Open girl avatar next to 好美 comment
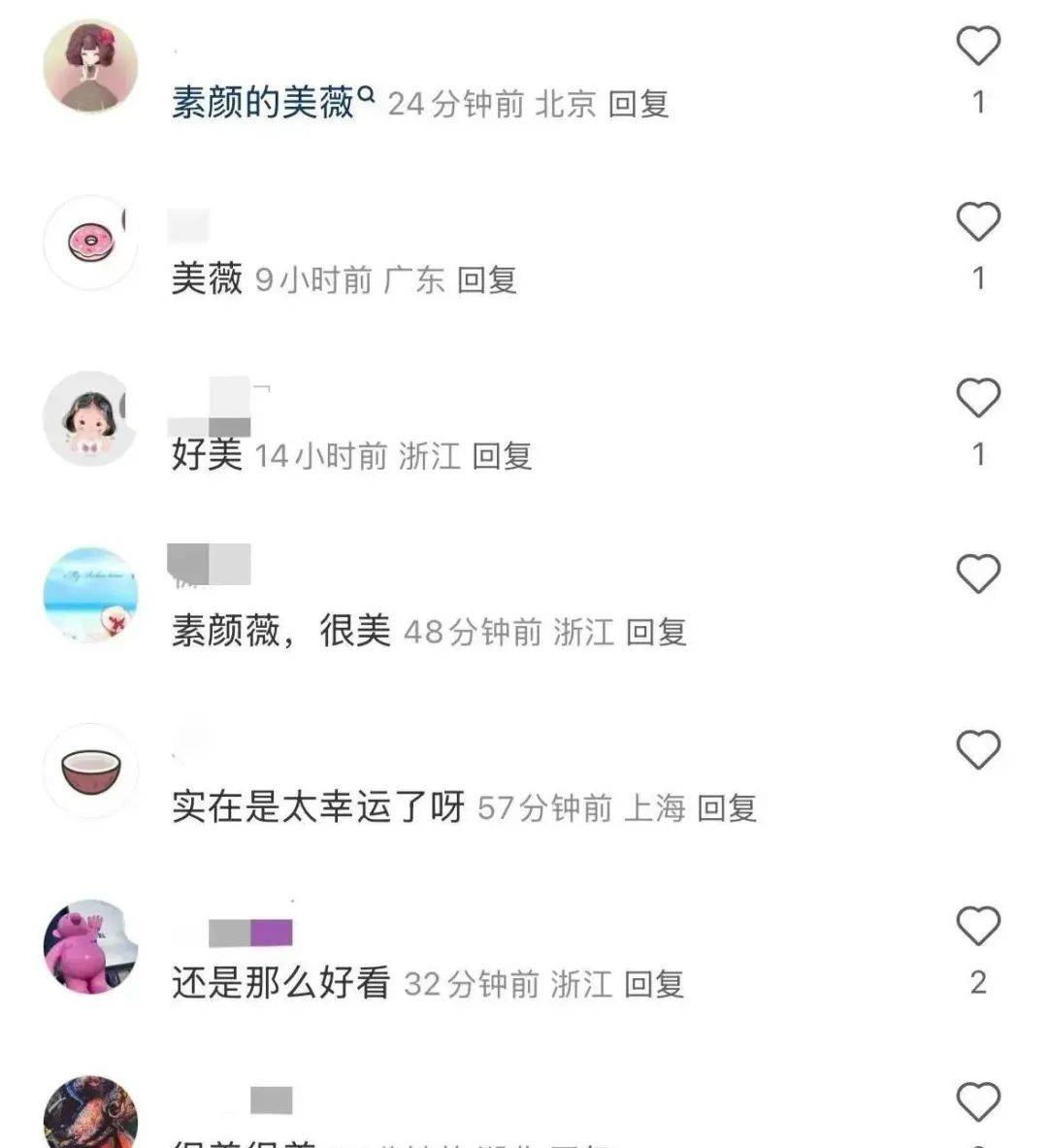Screen dimensions: 1048x1148 click(91, 419)
